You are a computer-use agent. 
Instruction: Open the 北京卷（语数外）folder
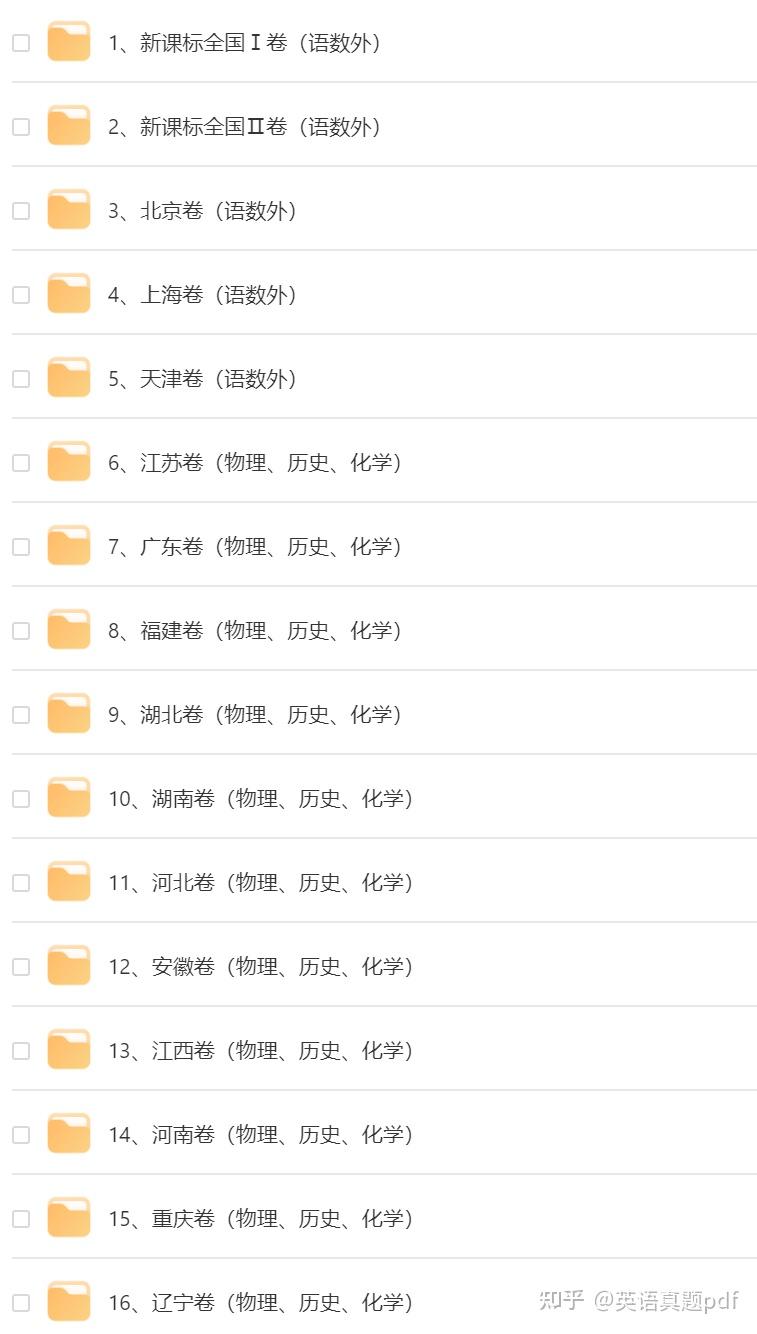(x=67, y=211)
